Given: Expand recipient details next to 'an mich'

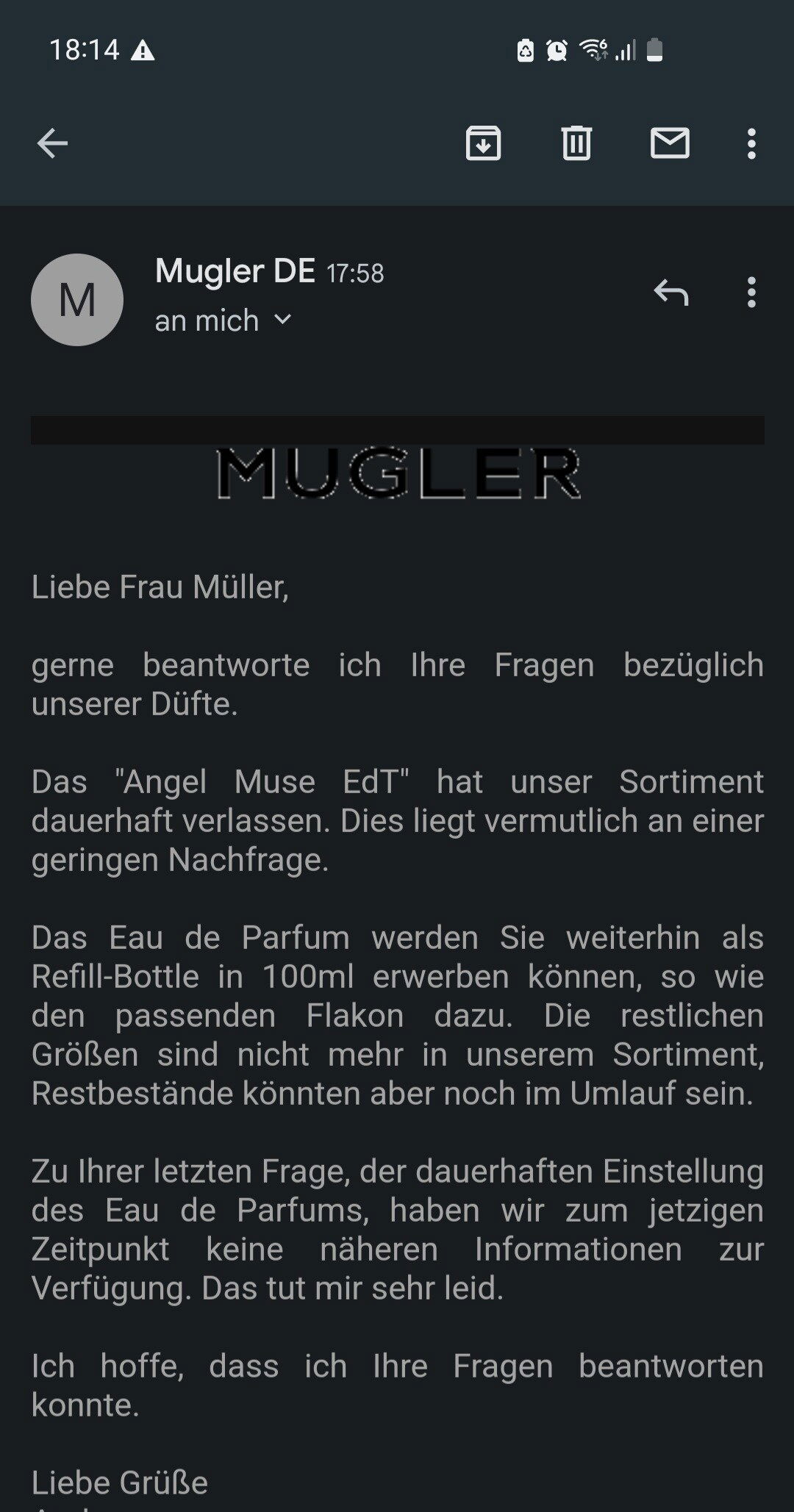Looking at the screenshot, I should [283, 320].
